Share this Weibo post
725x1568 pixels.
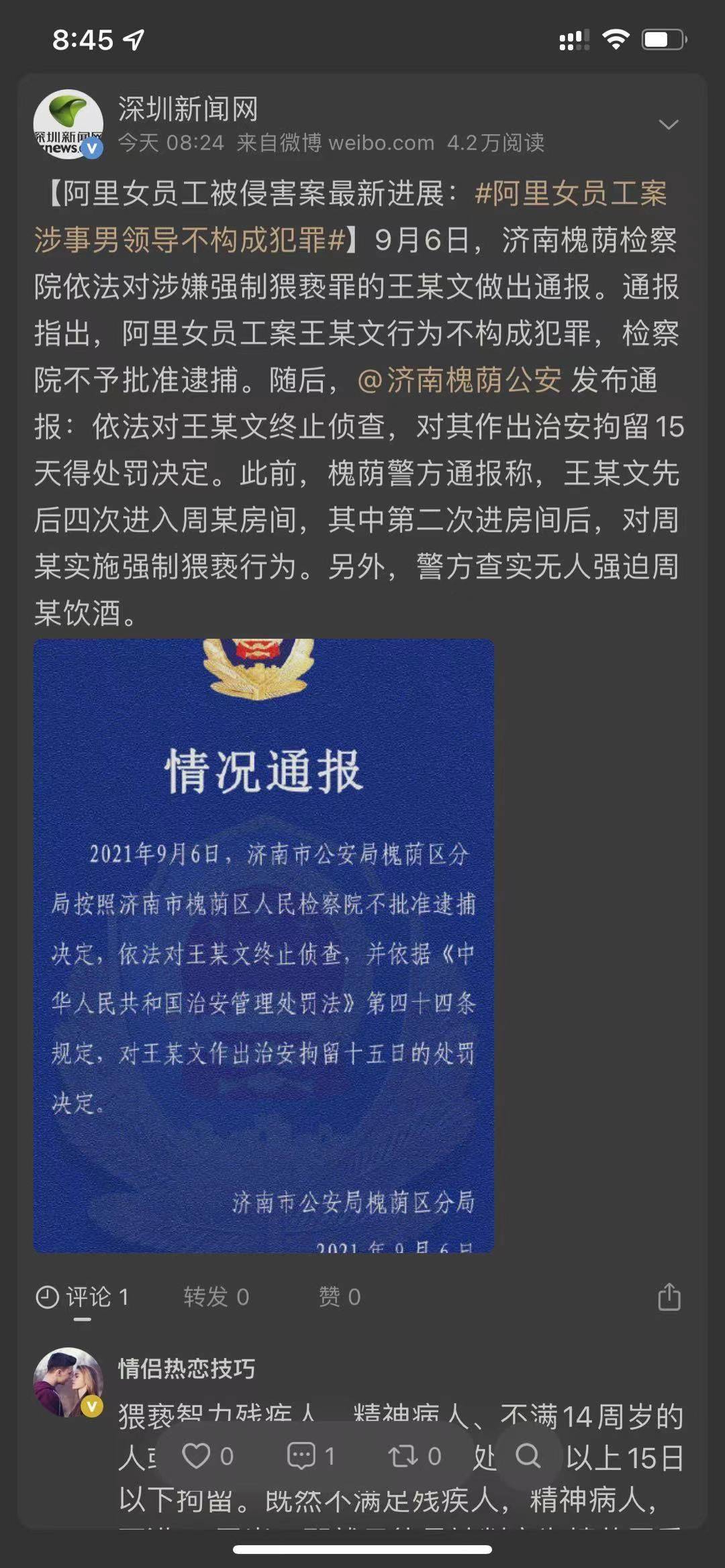pyautogui.click(x=669, y=1297)
